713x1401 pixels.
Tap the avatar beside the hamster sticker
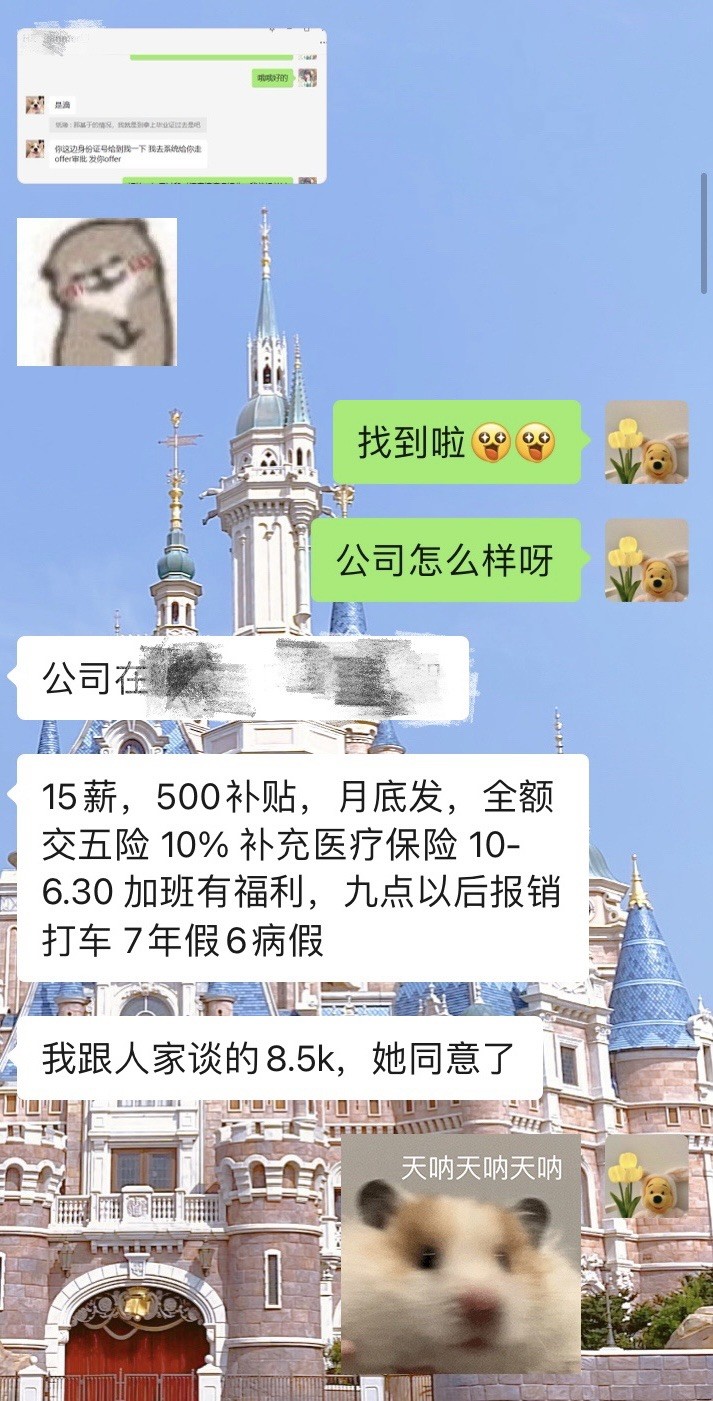point(647,1176)
